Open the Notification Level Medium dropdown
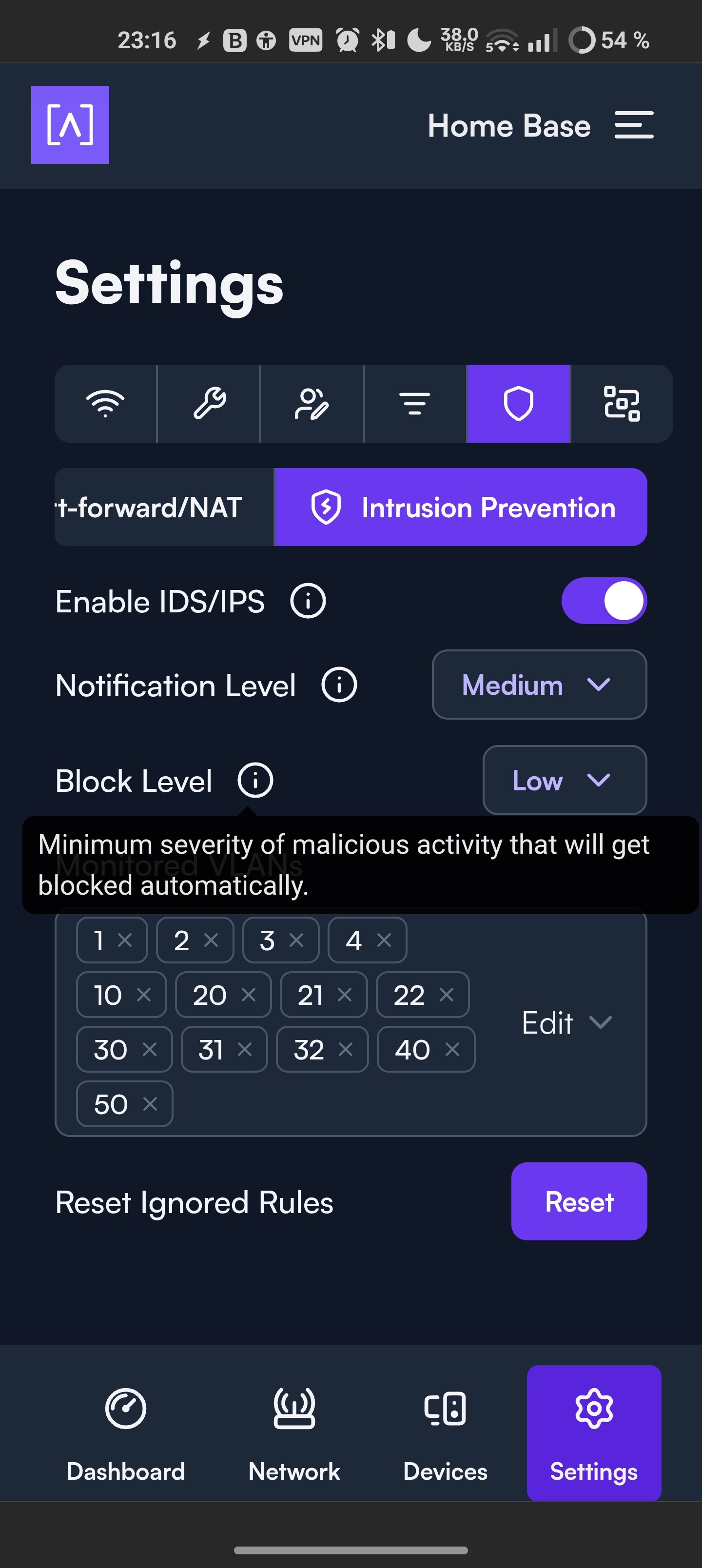Image resolution: width=702 pixels, height=1568 pixels. point(539,685)
